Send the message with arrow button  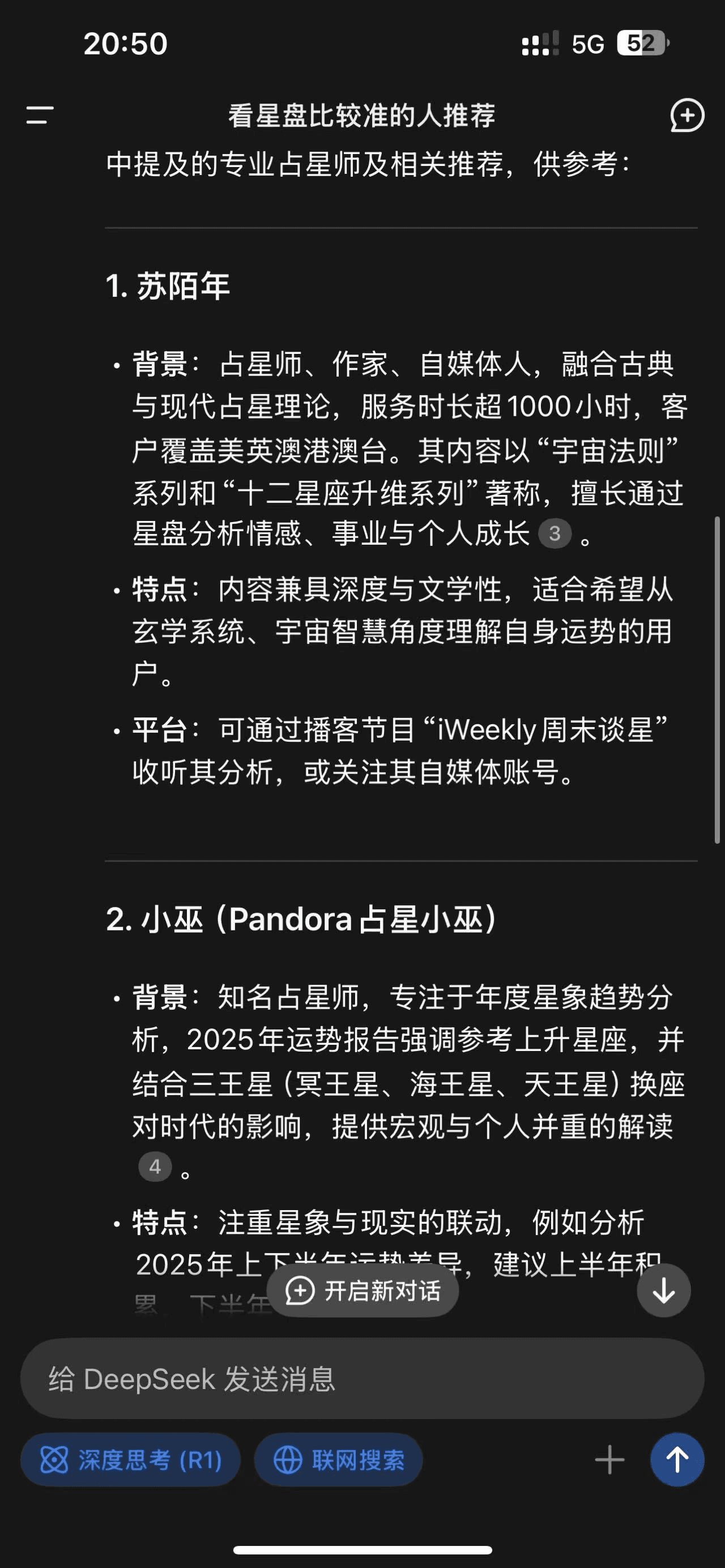pyautogui.click(x=677, y=1460)
